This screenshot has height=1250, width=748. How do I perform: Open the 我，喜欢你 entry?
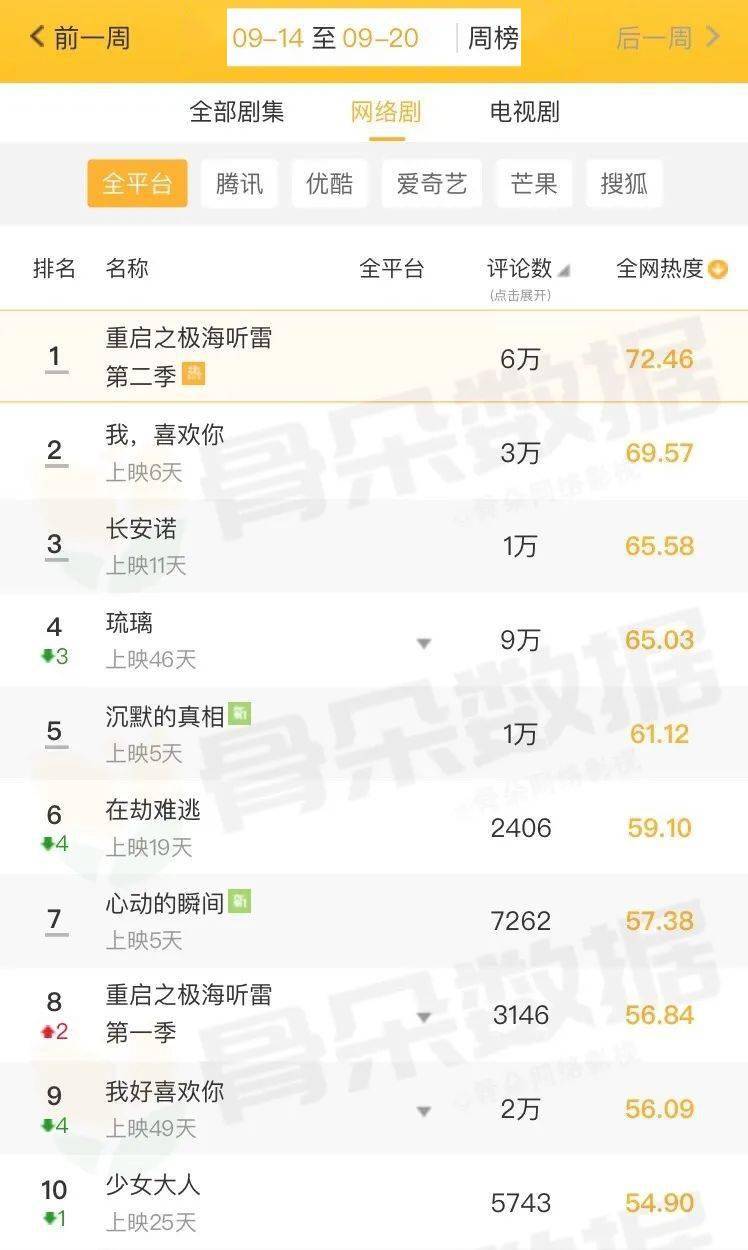pyautogui.click(x=165, y=435)
